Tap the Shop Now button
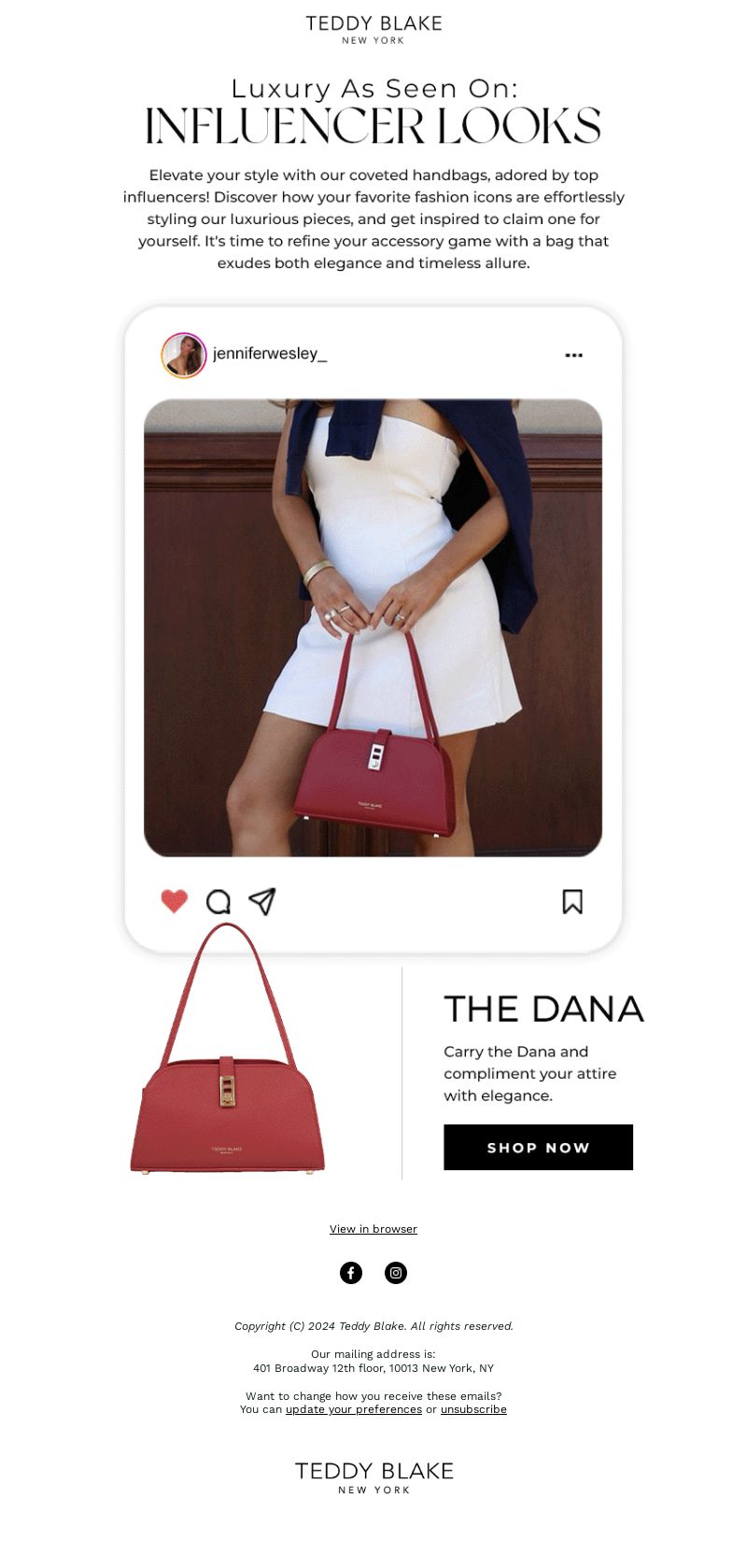This screenshot has width=747, height=1568. click(538, 1147)
